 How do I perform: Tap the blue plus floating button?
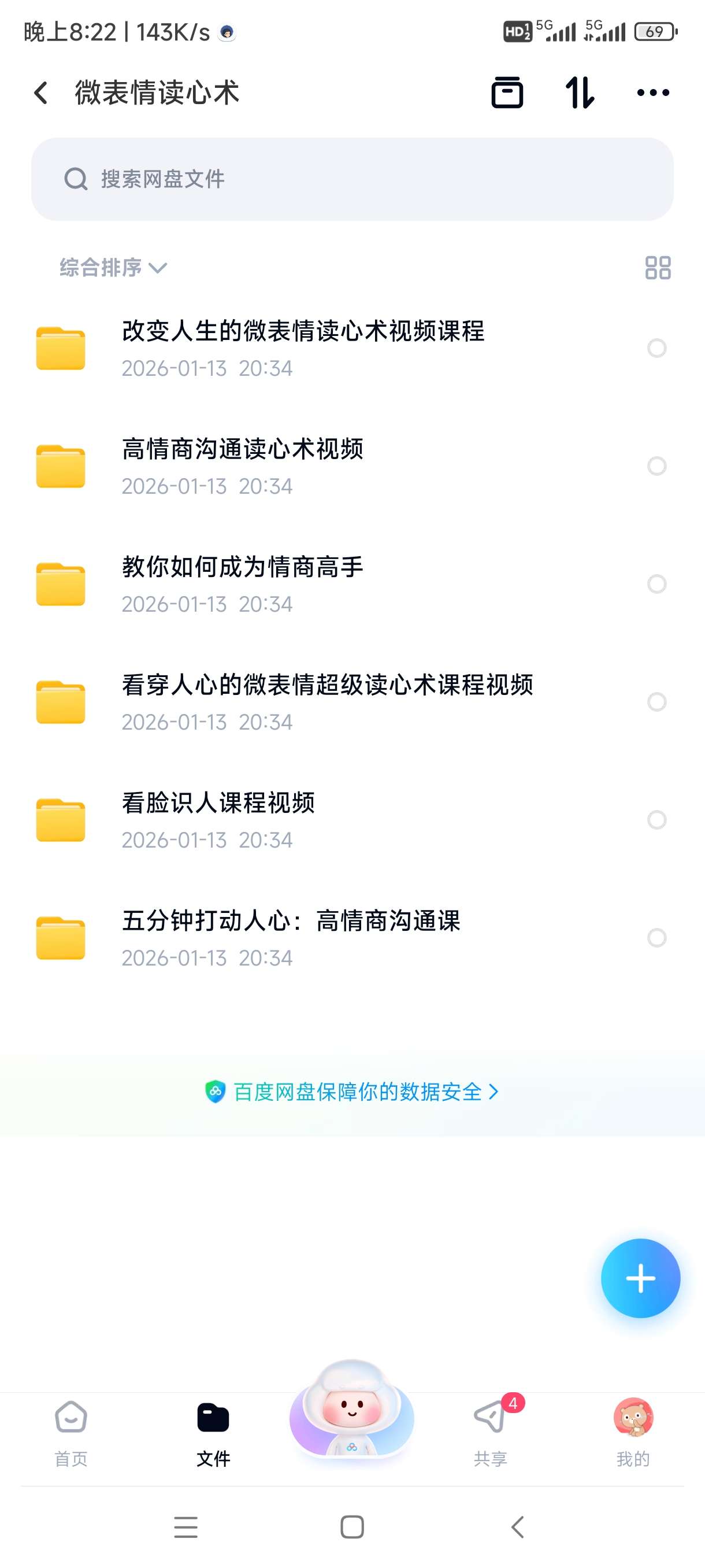coord(640,1278)
